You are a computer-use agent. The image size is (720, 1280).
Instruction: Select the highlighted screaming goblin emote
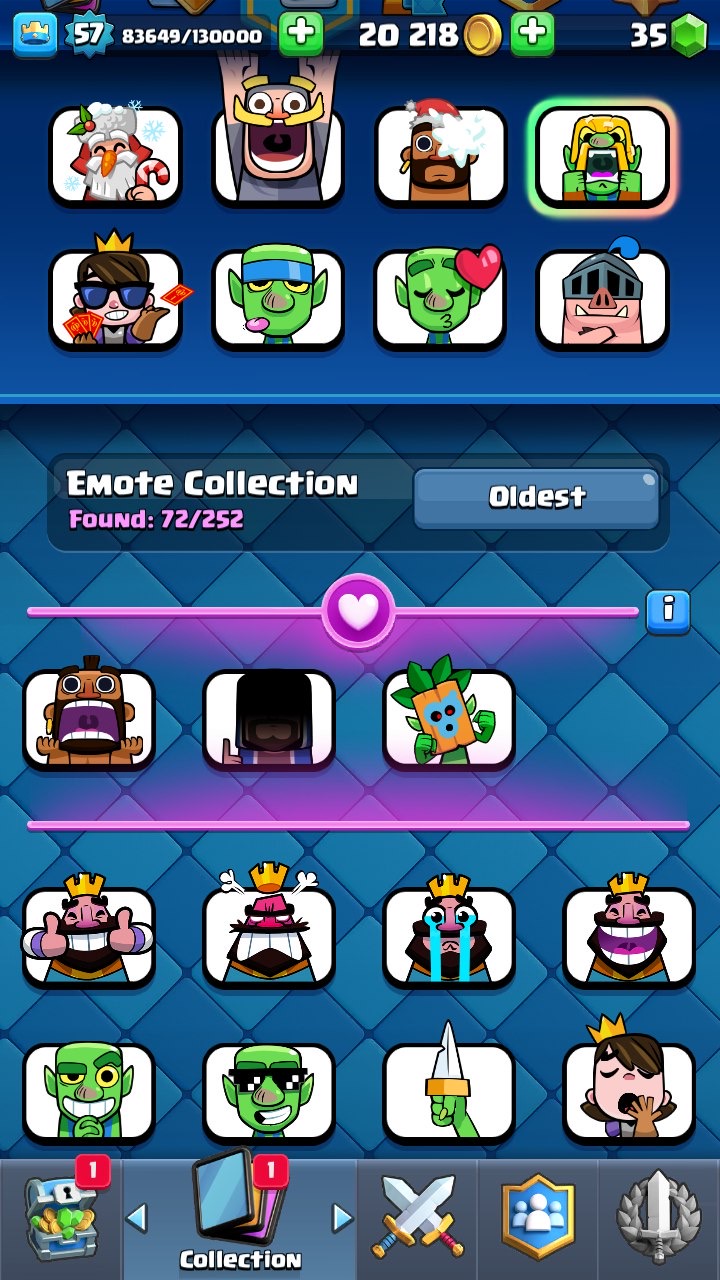[602, 155]
